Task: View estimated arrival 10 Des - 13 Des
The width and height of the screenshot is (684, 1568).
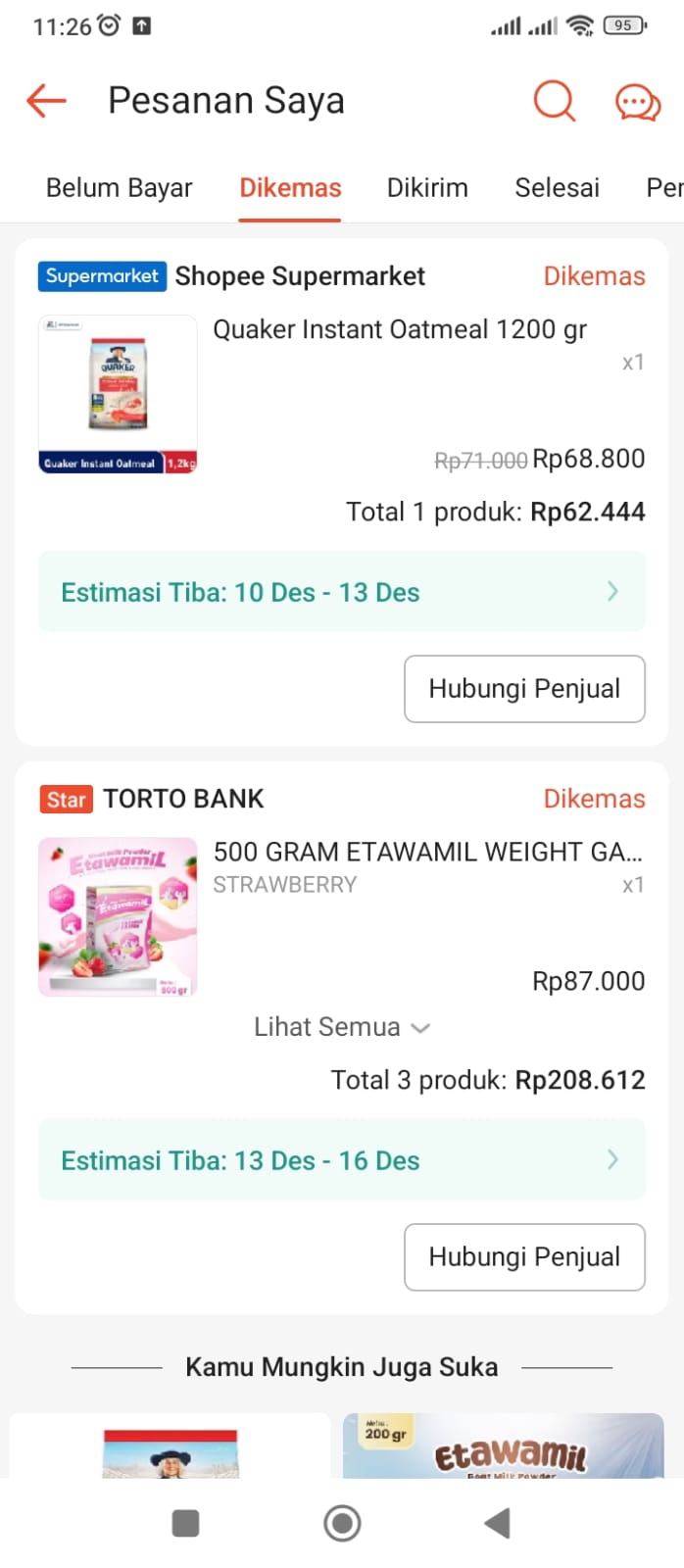Action: point(341,592)
